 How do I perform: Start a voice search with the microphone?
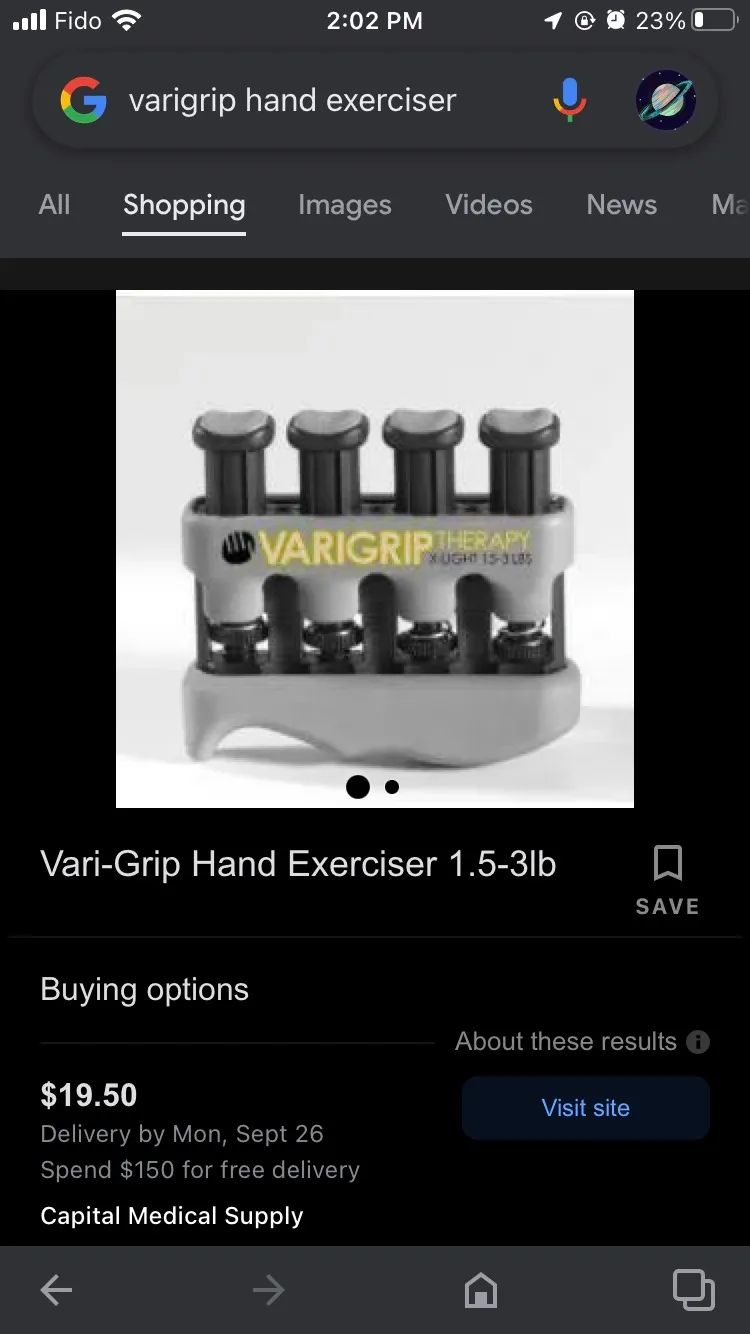coord(569,101)
